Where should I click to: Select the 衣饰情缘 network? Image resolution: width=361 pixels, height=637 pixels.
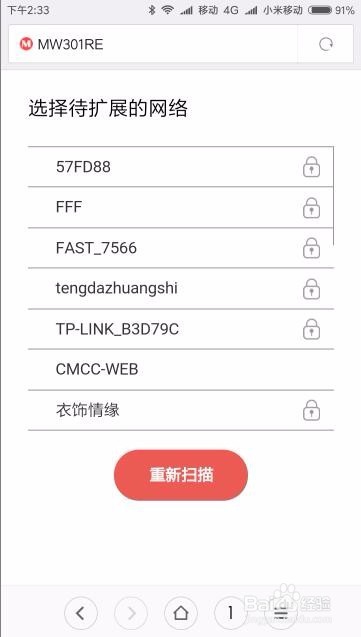pos(181,410)
